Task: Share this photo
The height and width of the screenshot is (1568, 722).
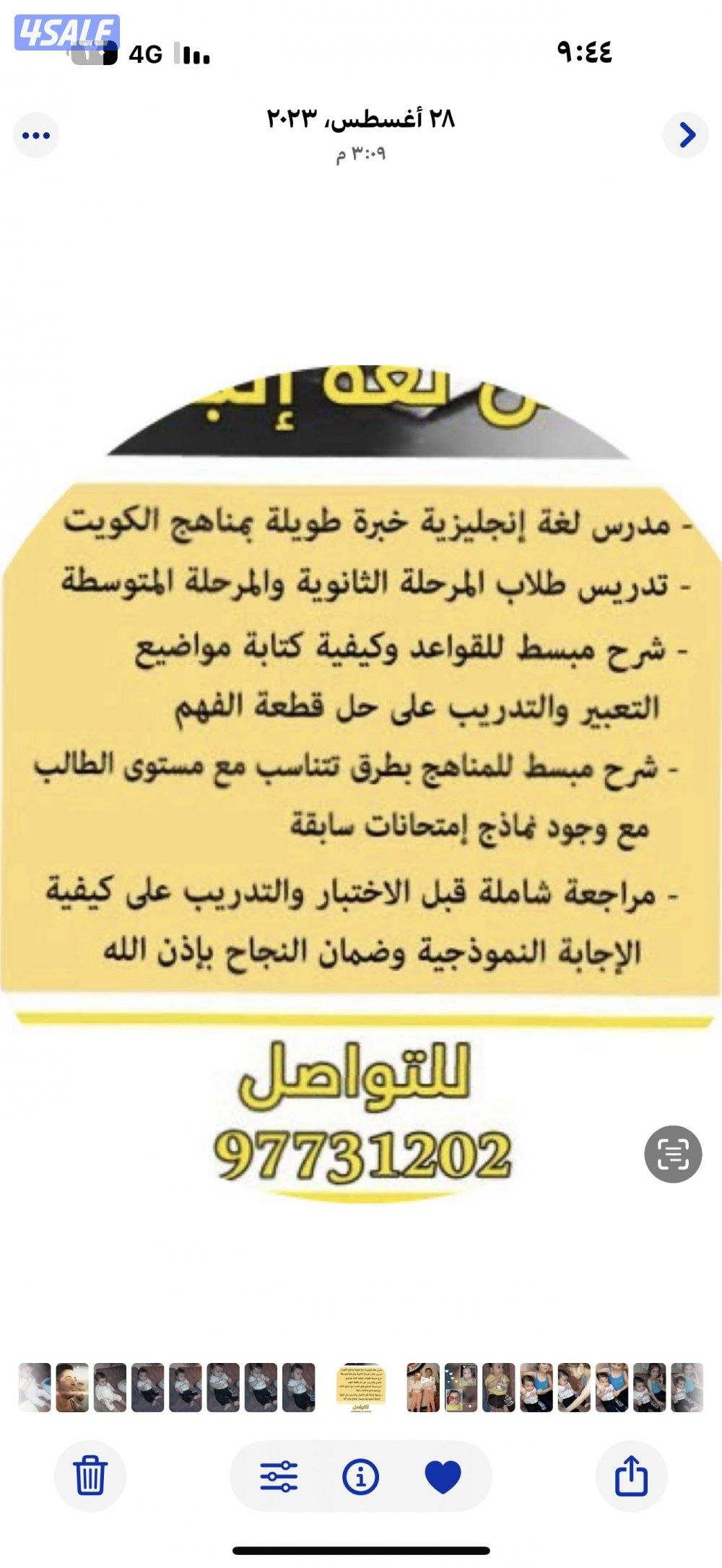Action: point(631,1476)
